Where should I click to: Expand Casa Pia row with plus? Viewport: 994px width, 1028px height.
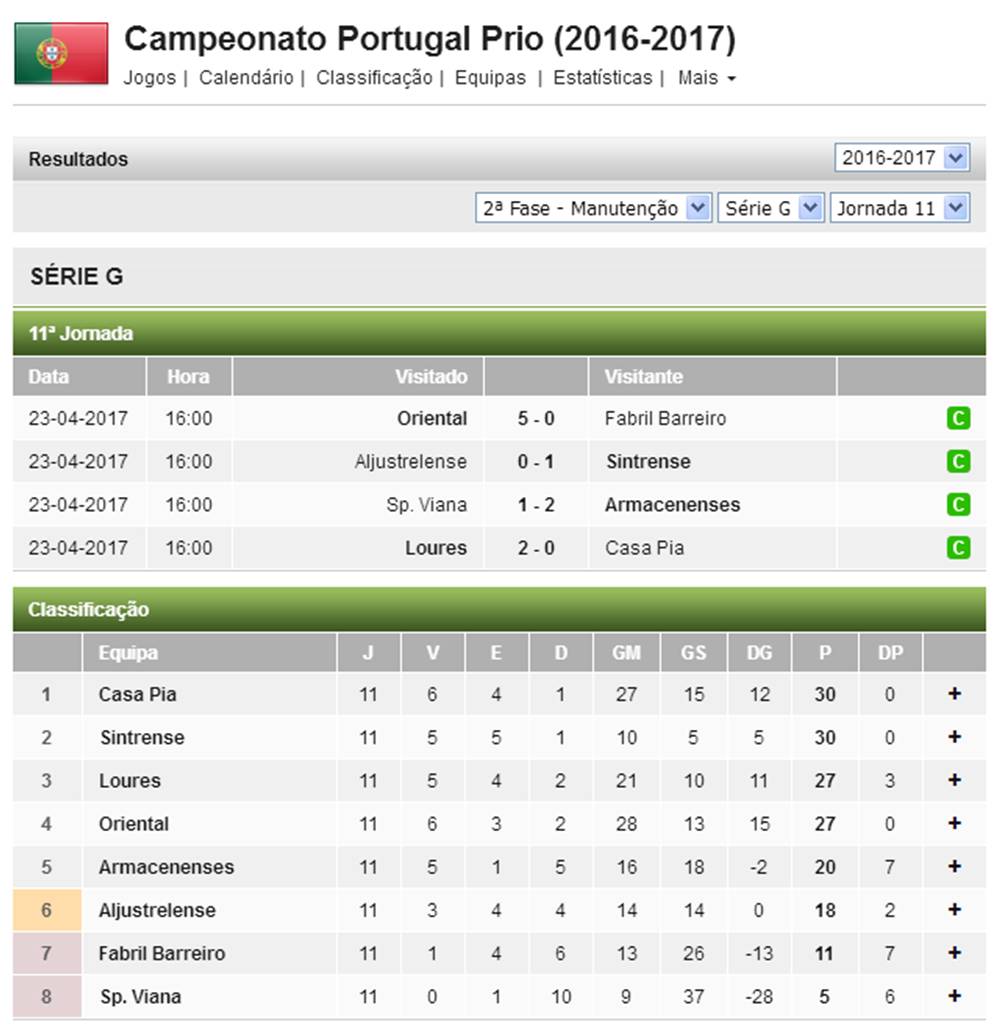(x=954, y=694)
